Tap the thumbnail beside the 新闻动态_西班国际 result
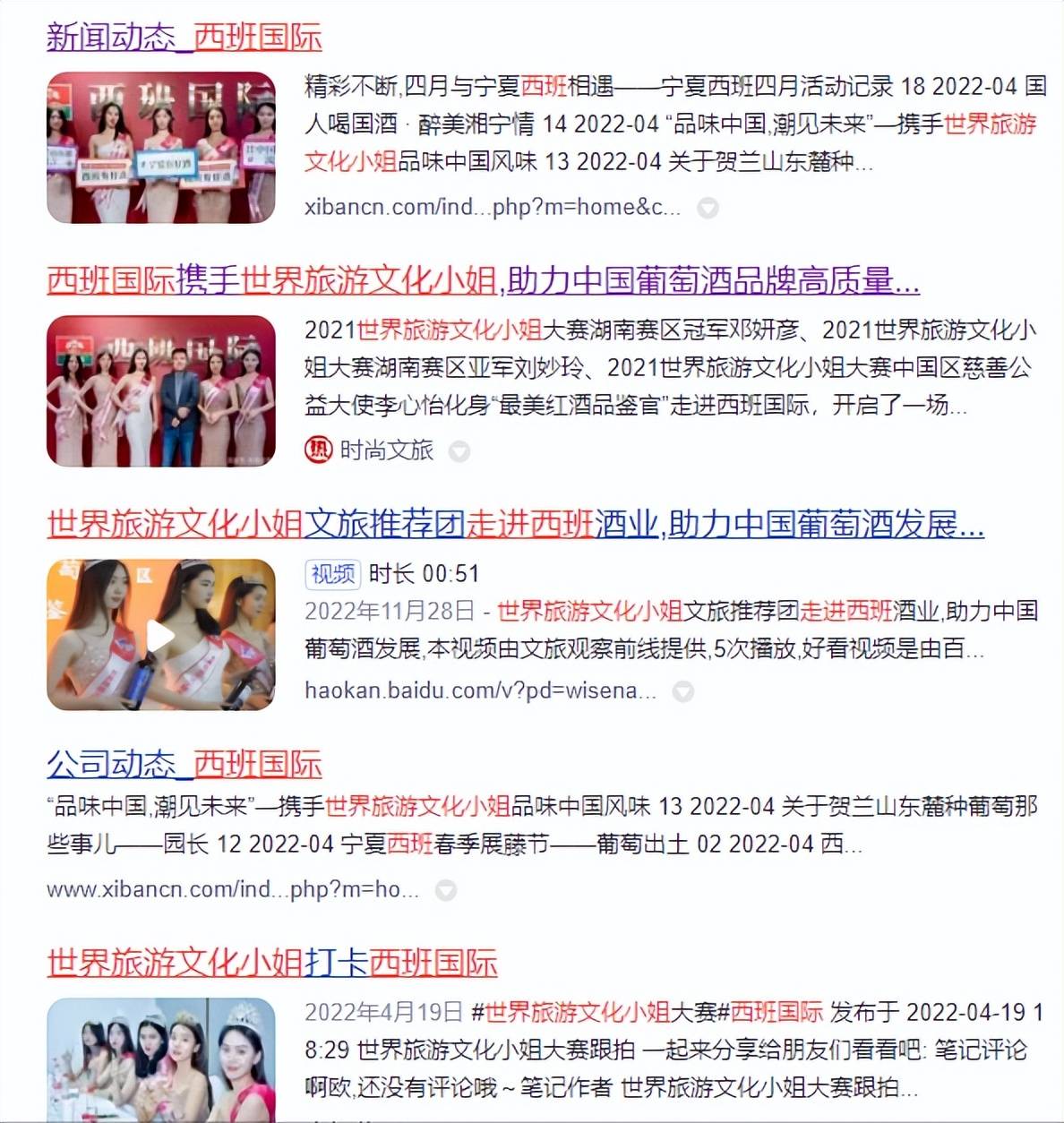Screen dimensions: 1064x1123 point(161,148)
